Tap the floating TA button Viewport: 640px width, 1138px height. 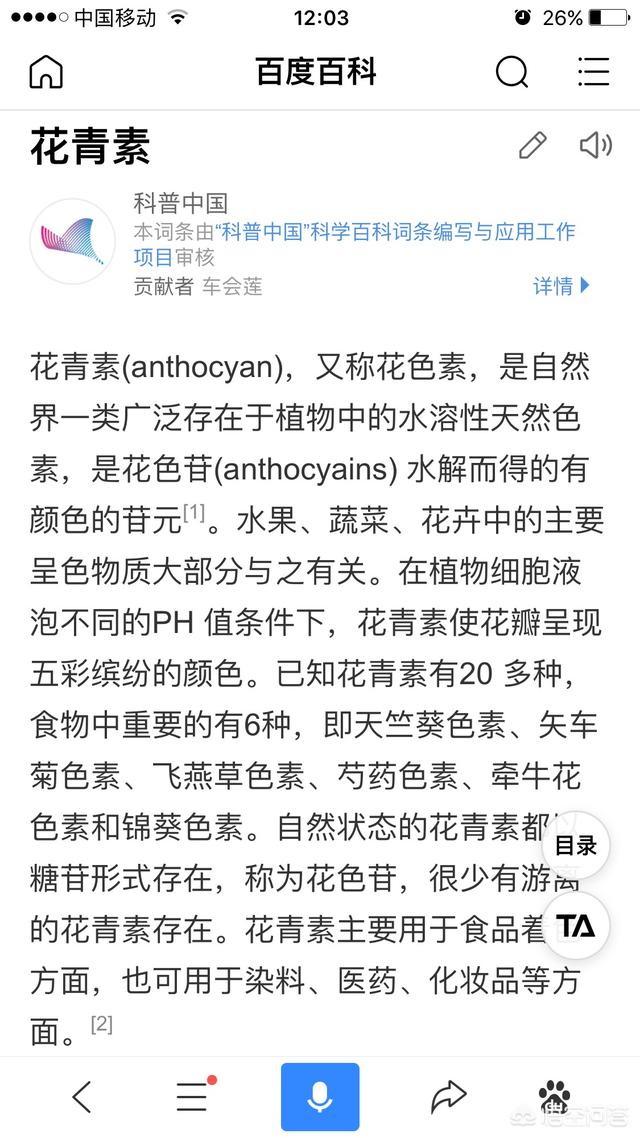point(576,925)
